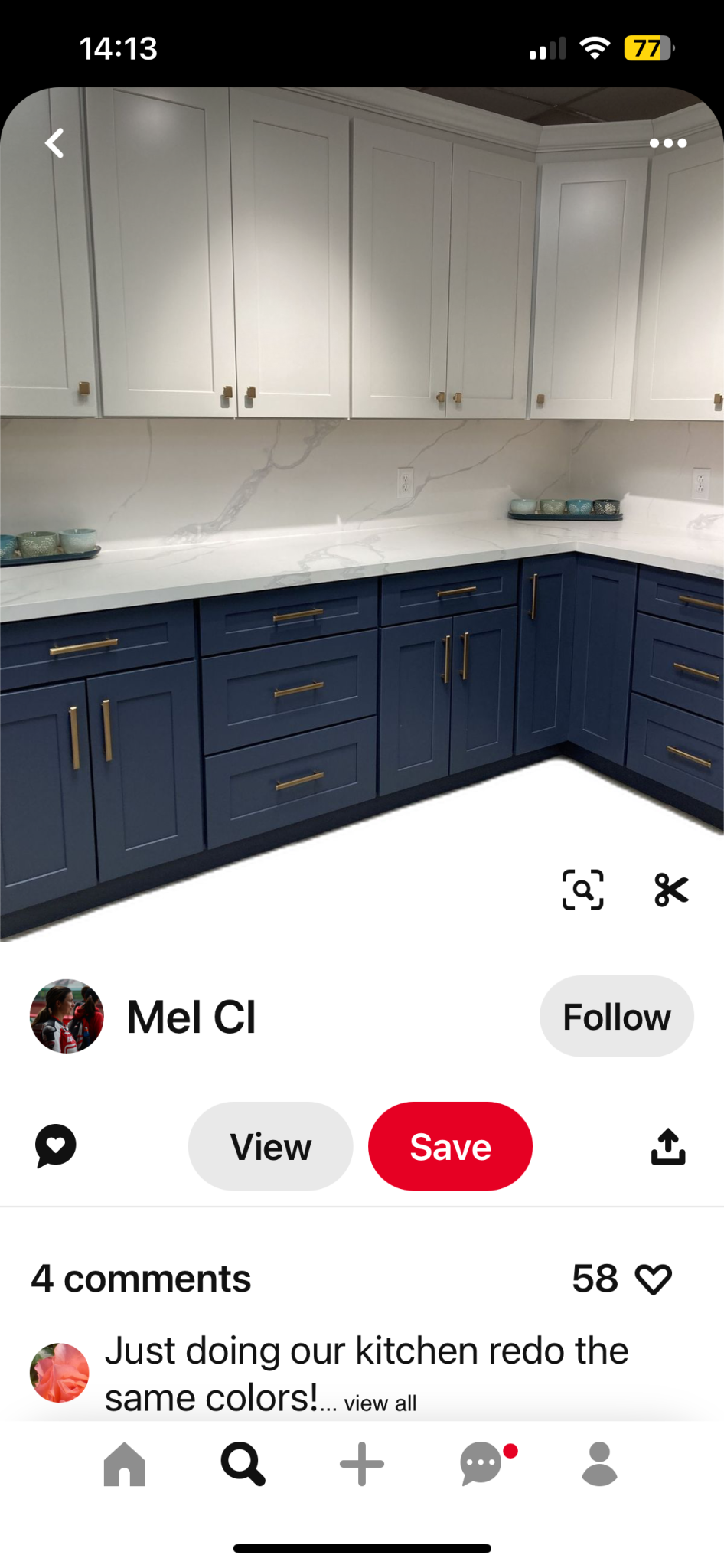This screenshot has width=724, height=1568.
Task: Go back using the top-left arrow
Action: click(x=54, y=143)
